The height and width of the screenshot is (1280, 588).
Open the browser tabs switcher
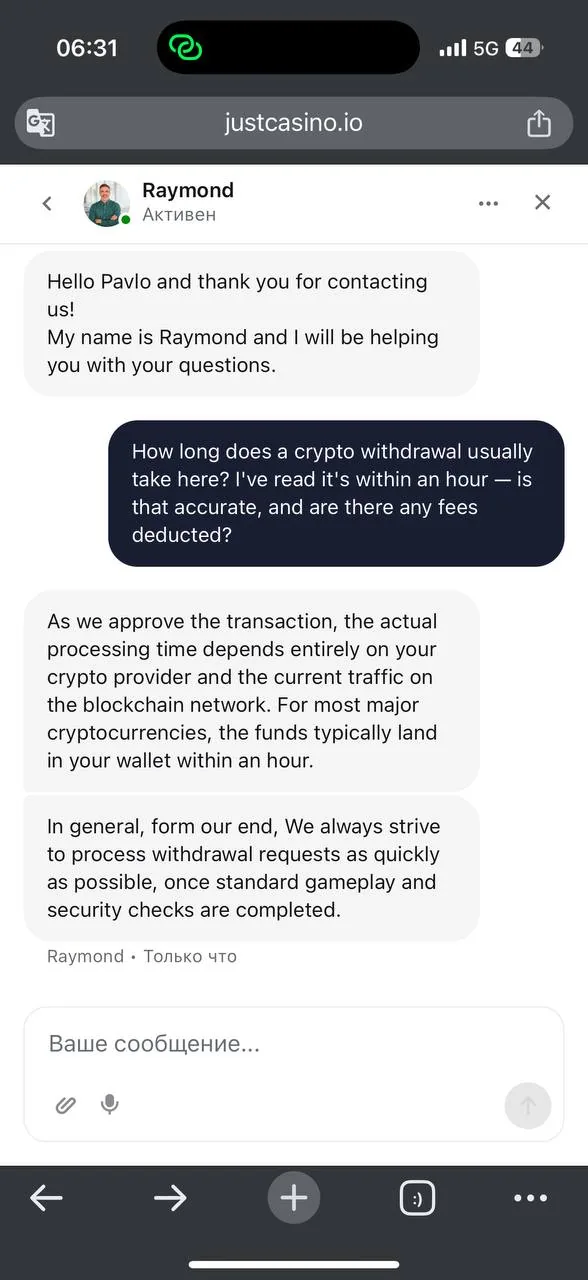(x=417, y=1197)
